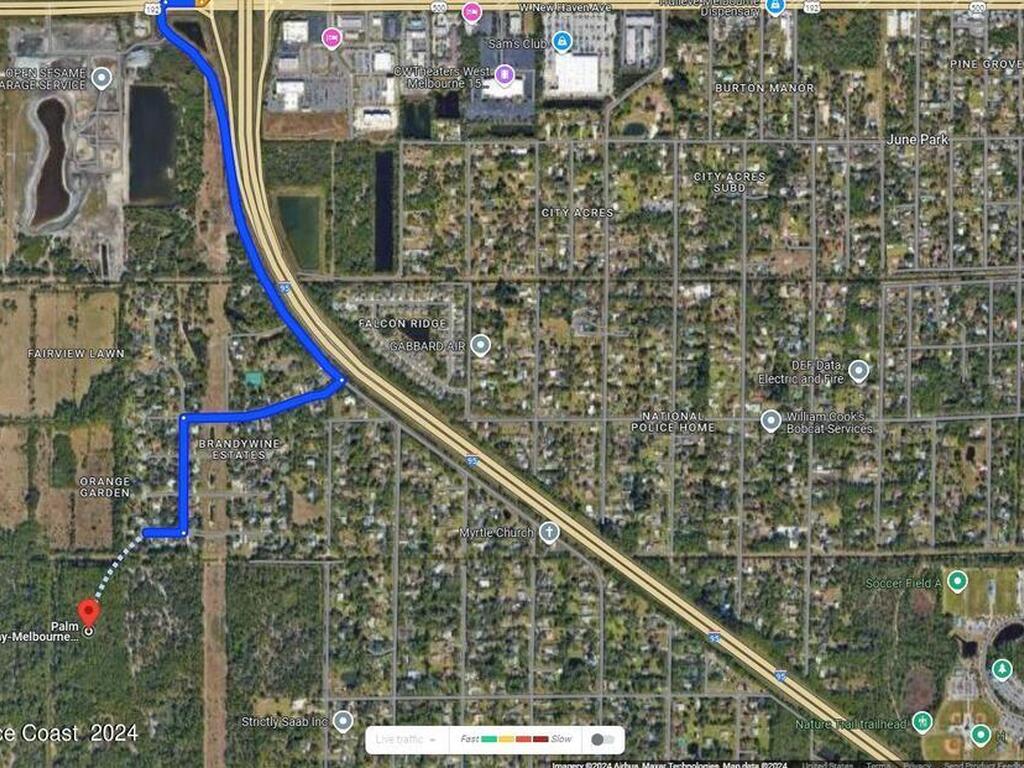Select the DEF Data Electric and Fire marker
Viewport: 1024px width, 768px height.
point(858,372)
